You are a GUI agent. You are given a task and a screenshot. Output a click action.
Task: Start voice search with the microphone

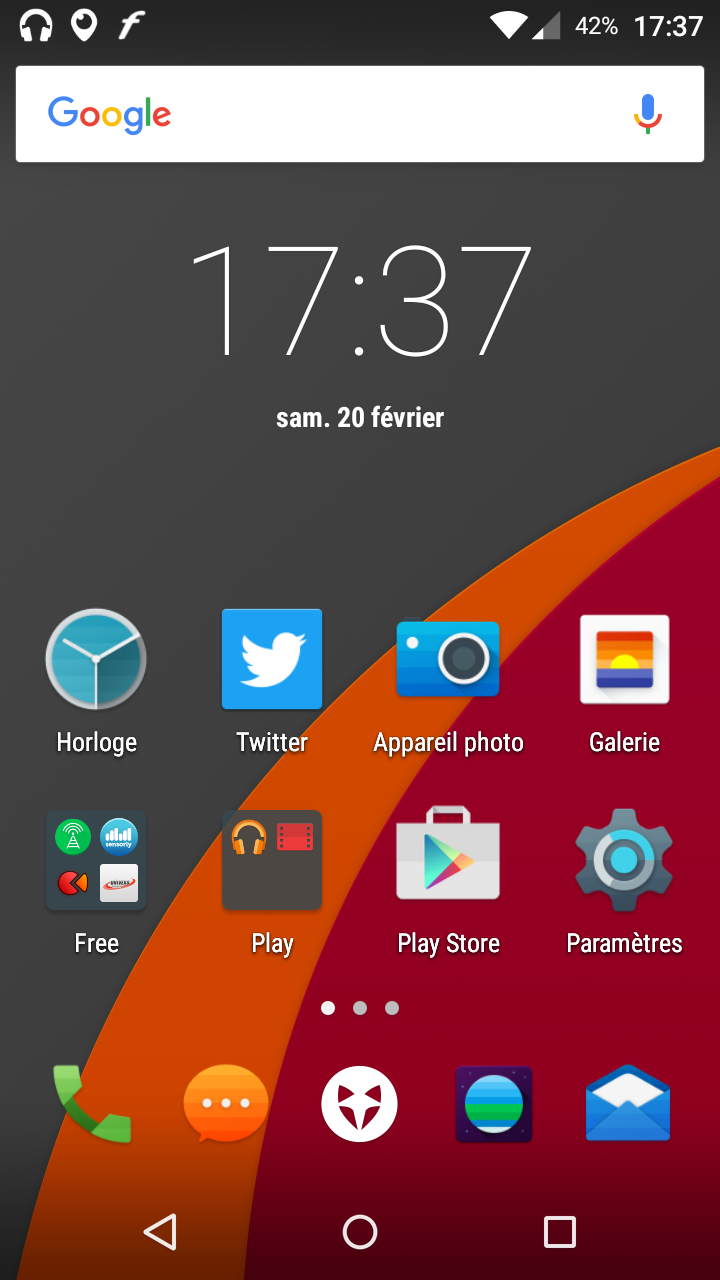click(647, 114)
